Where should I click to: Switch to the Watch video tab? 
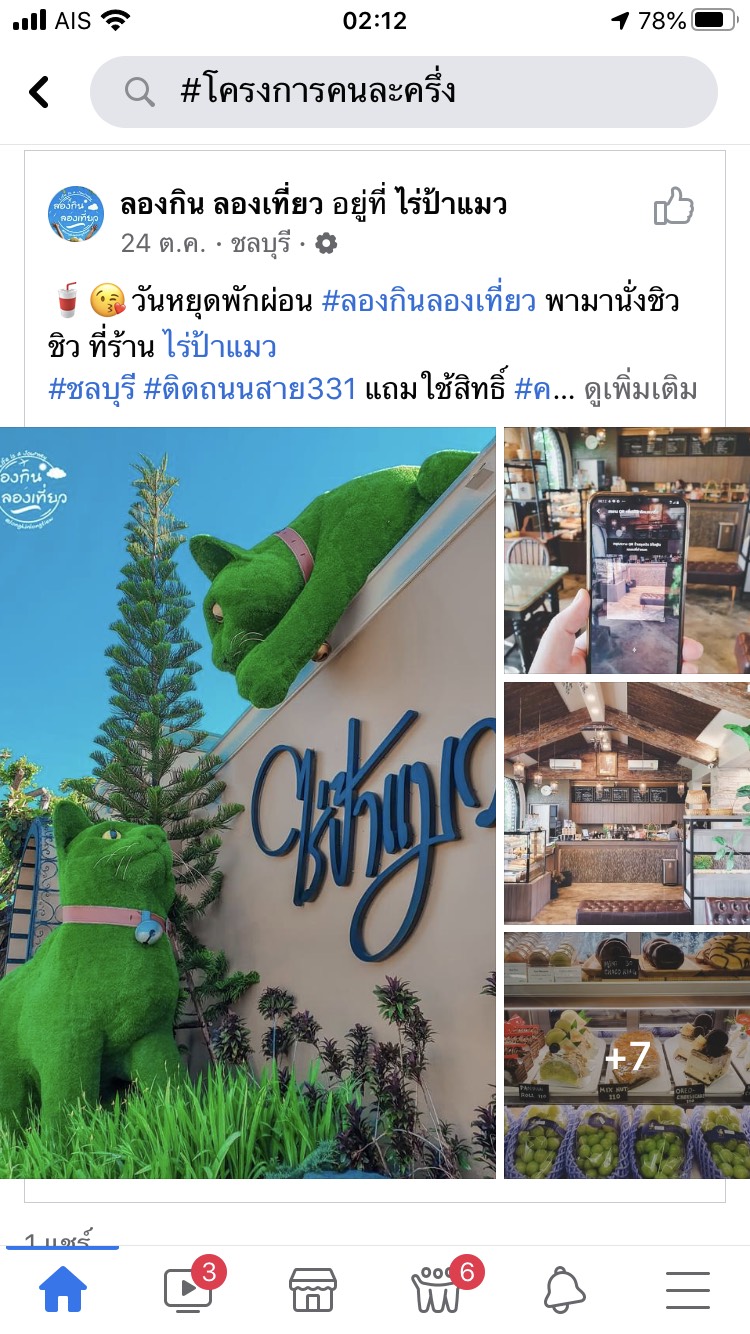[190, 1288]
